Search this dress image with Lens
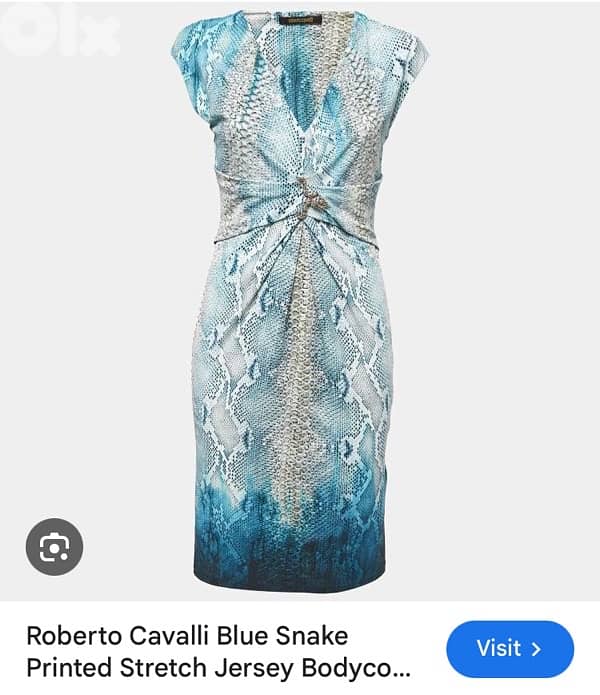The width and height of the screenshot is (600, 695). point(55,547)
